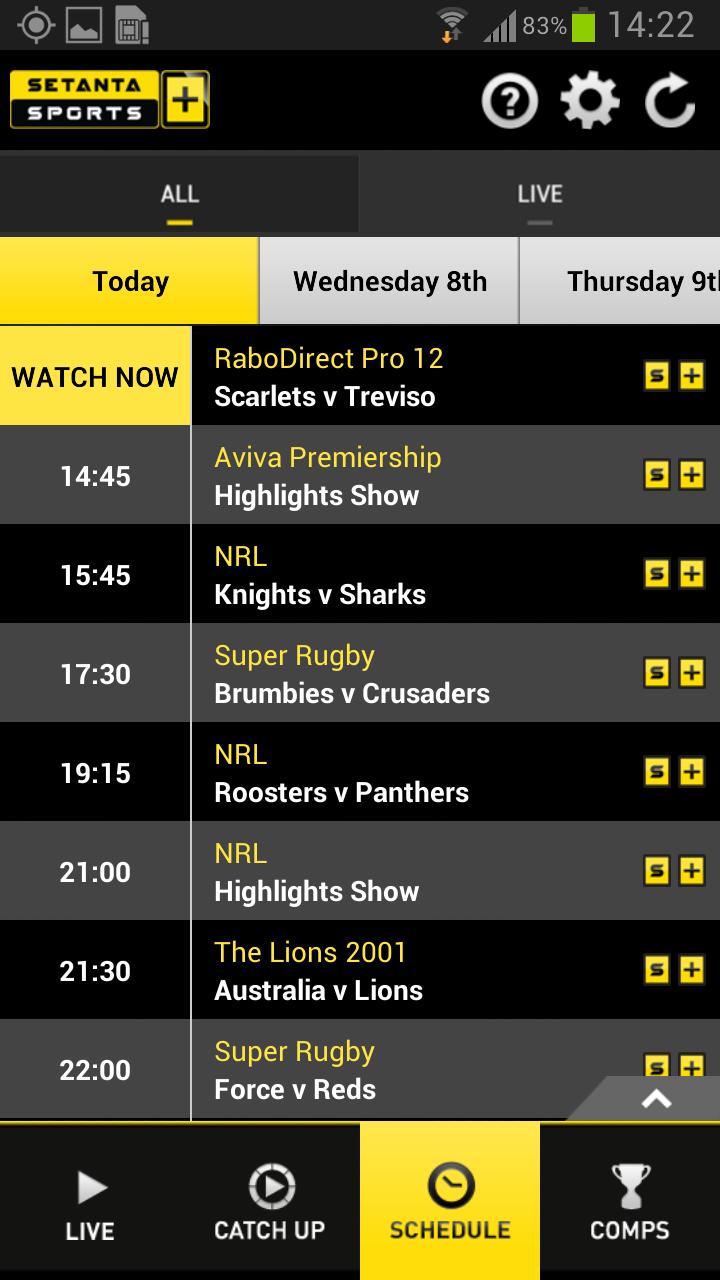The height and width of the screenshot is (1280, 720).
Task: Open the settings gear icon
Action: click(591, 99)
